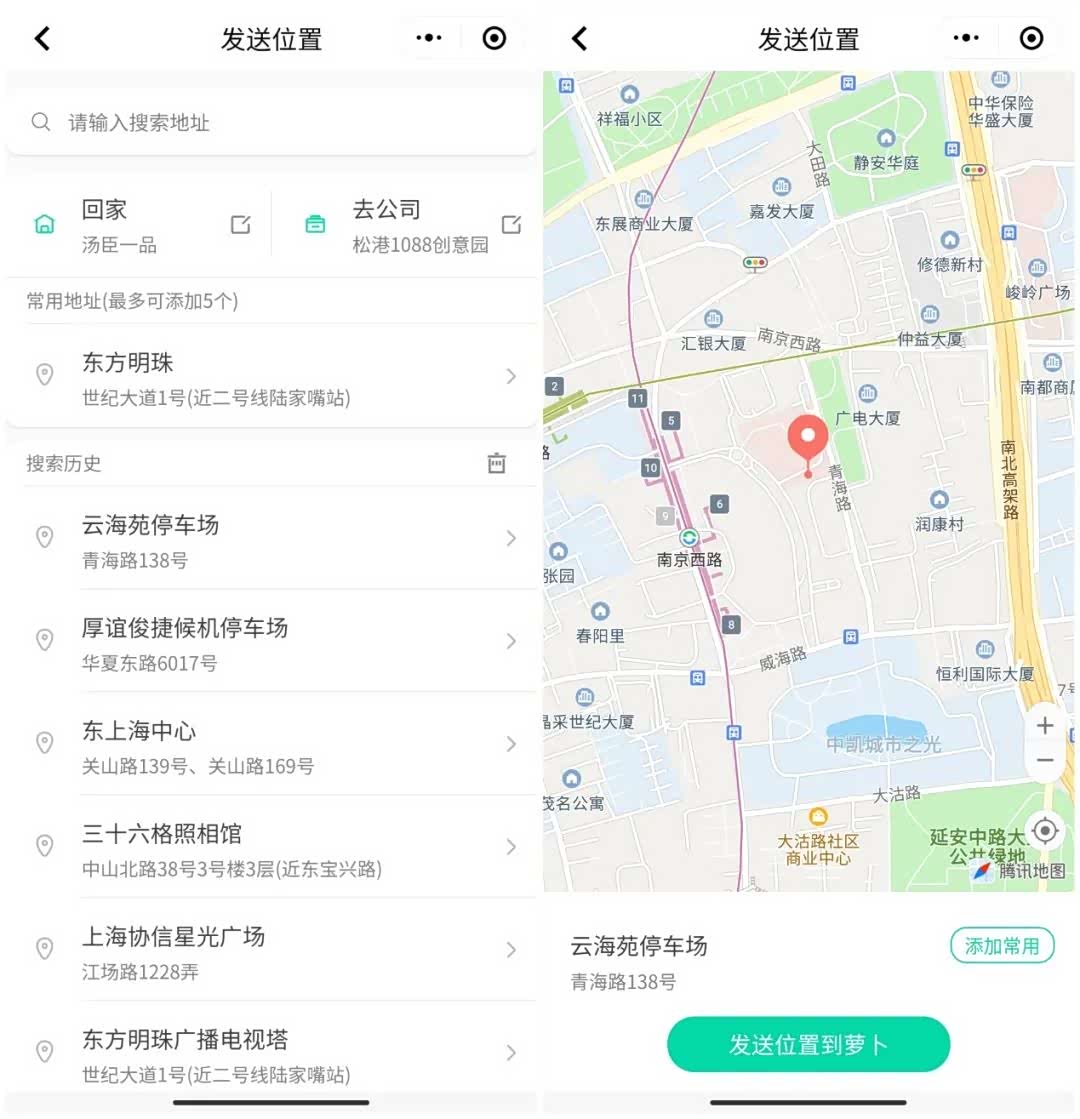Select the briefcase icon beside 去公司

coord(315,223)
